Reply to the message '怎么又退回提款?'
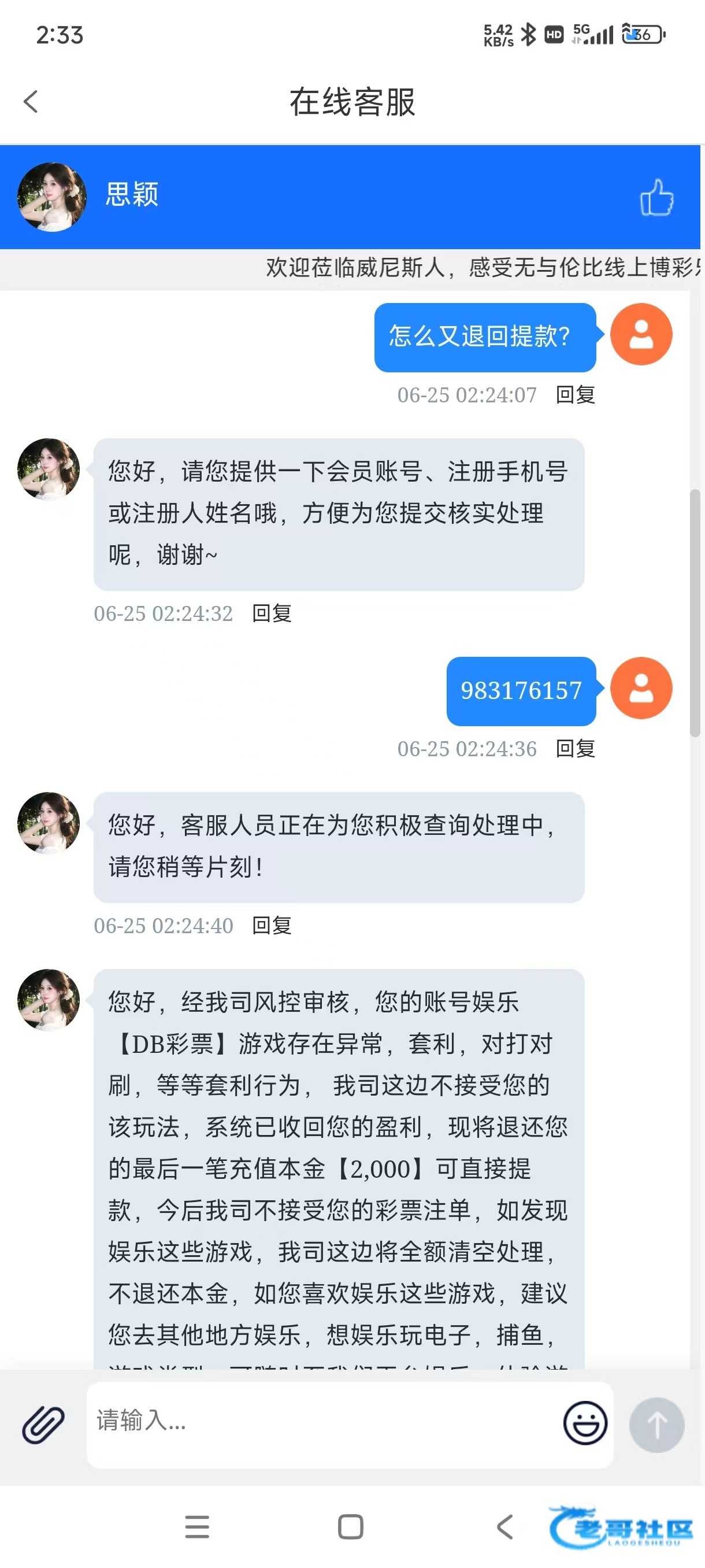This screenshot has height=1568, width=705. (576, 395)
